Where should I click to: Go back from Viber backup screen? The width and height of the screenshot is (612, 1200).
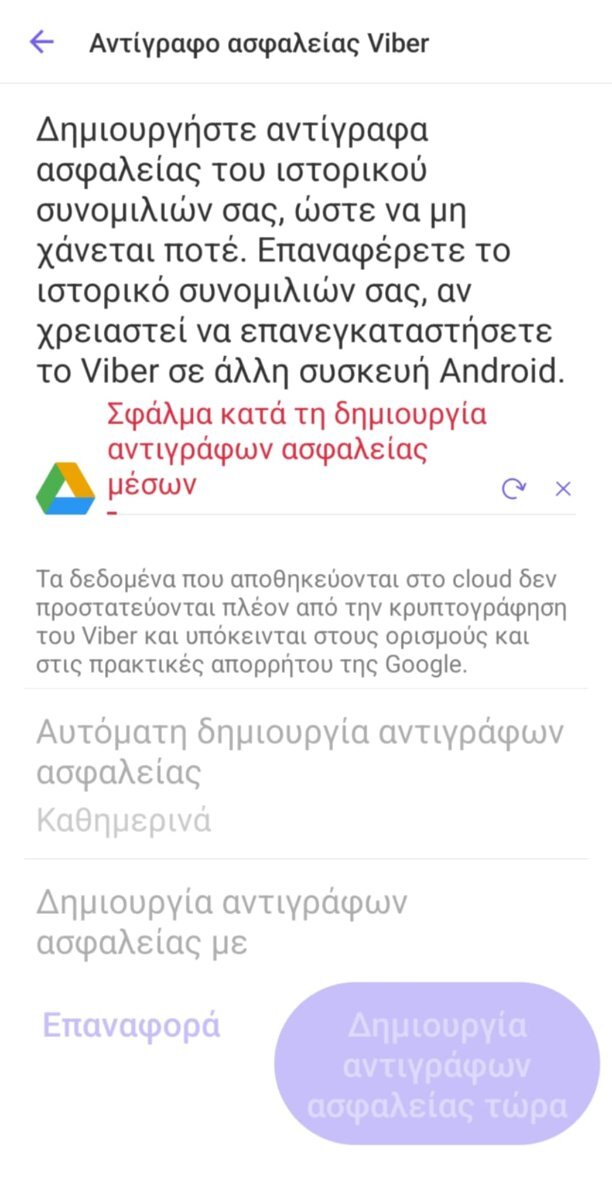pos(41,42)
